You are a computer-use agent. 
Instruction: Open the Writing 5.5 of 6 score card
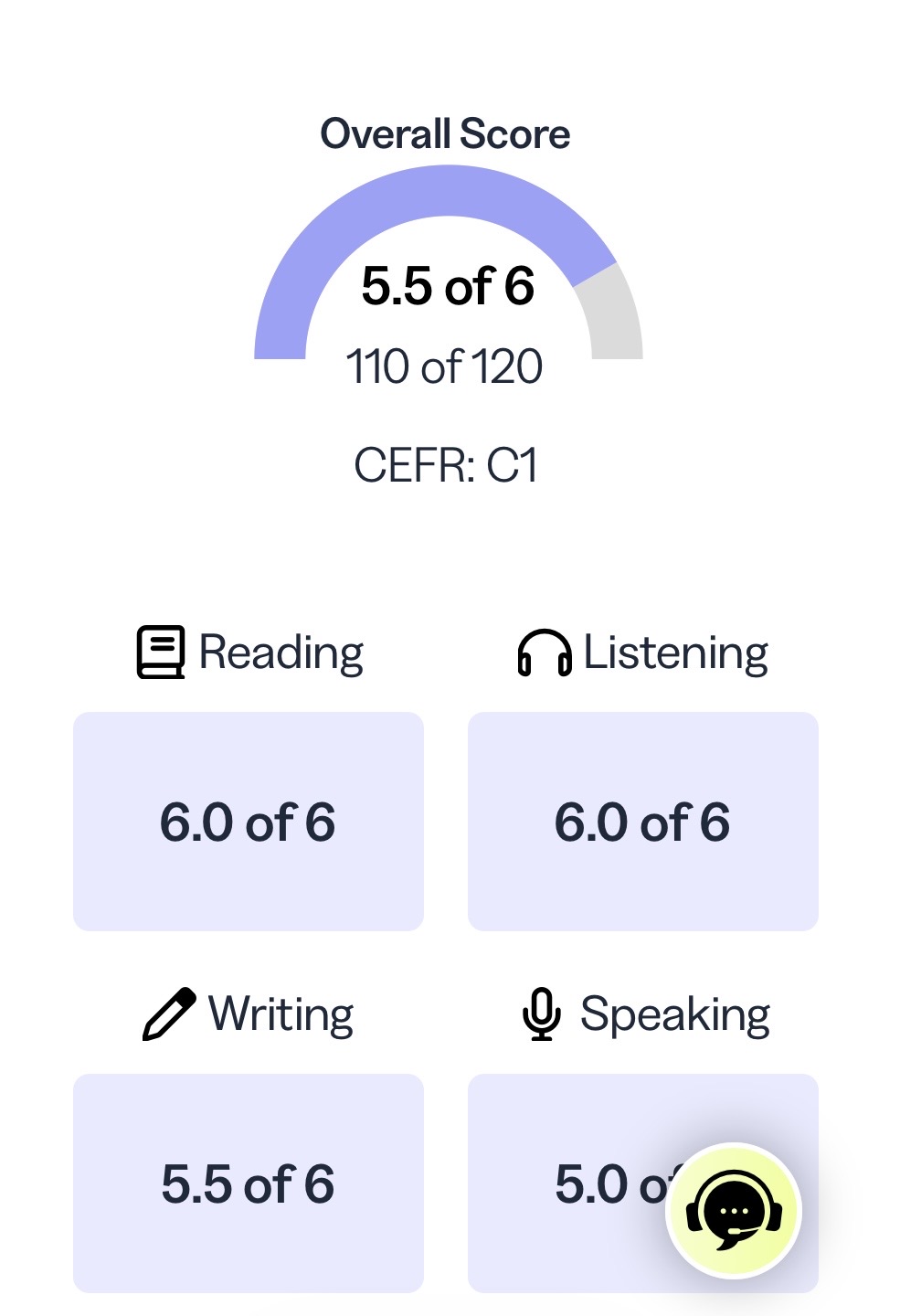249,1183
